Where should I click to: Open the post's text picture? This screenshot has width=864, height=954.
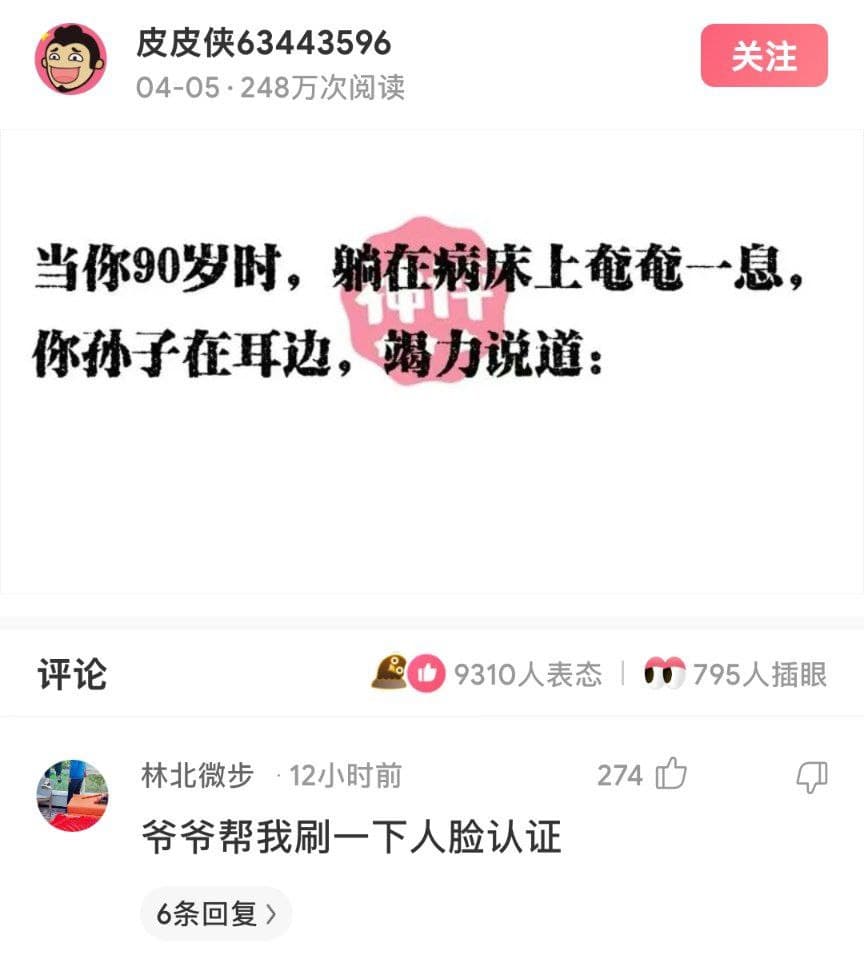(x=431, y=360)
